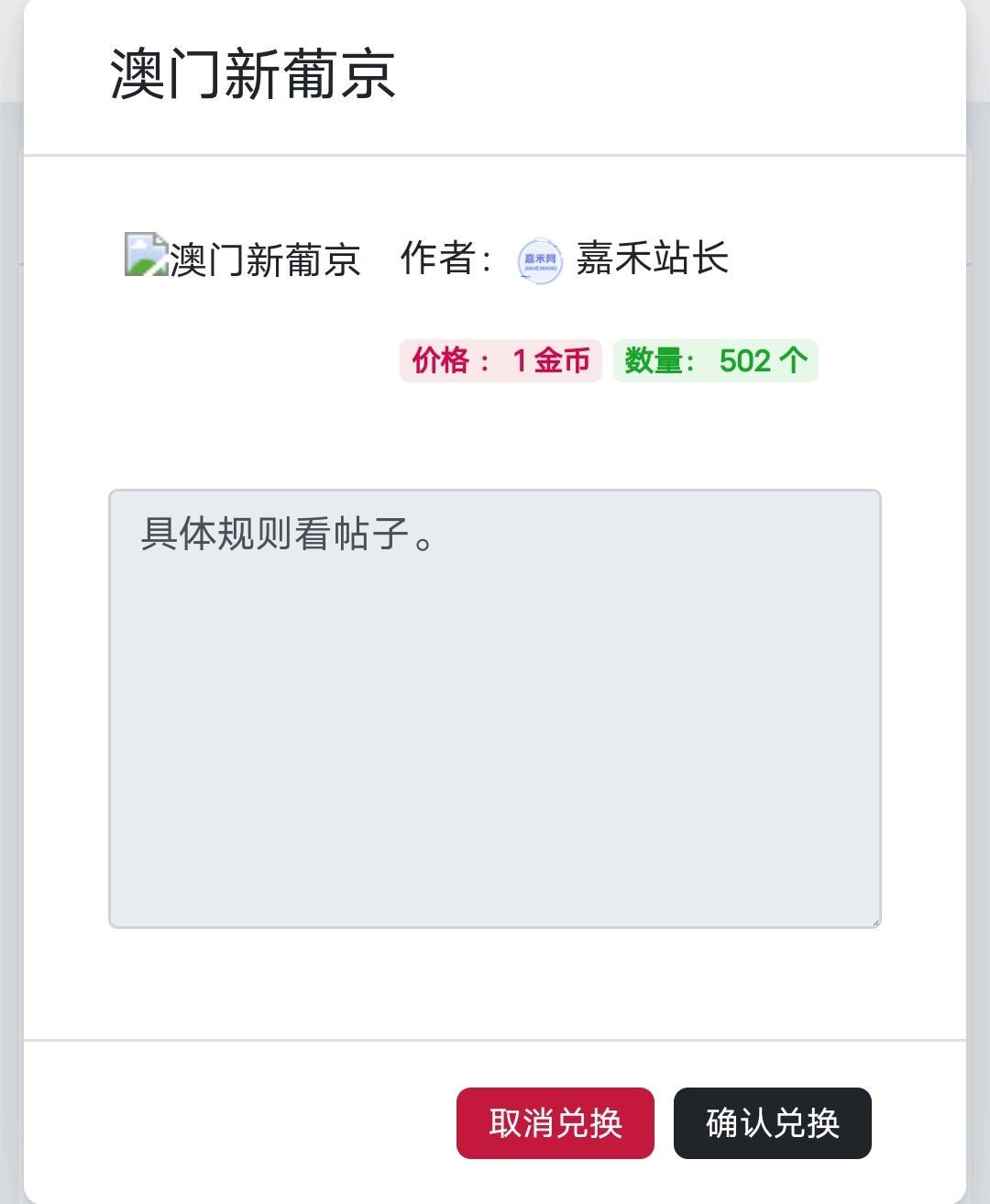
Task: Tap the 具体规则看帖子 text area
Action: coord(494,708)
